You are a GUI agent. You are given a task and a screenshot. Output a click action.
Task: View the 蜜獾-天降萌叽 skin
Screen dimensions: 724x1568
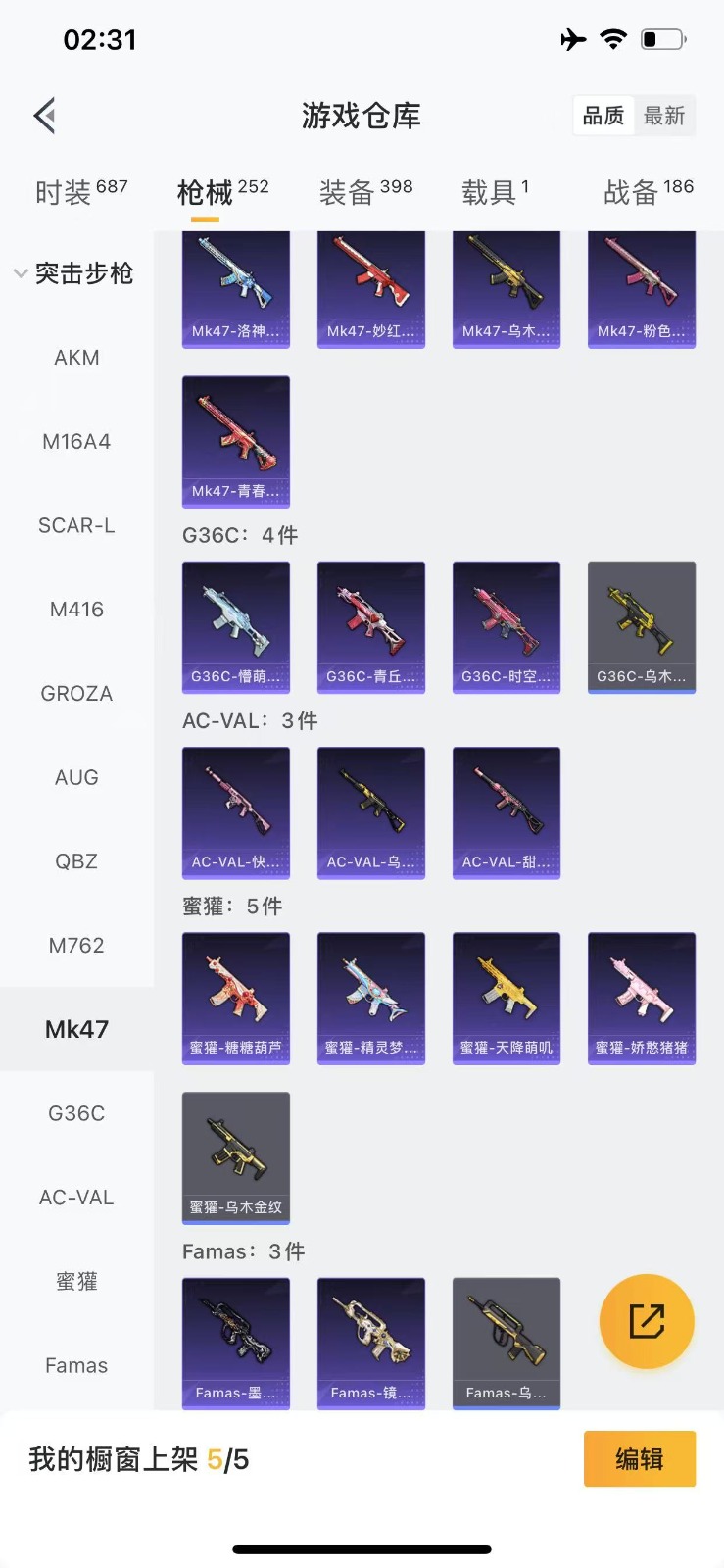[x=507, y=998]
